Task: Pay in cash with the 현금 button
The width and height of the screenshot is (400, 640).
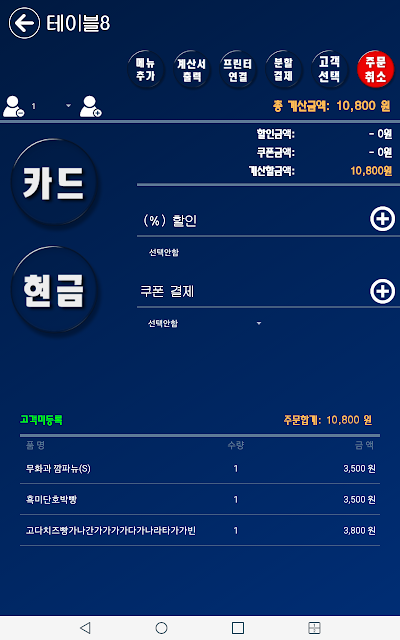Action: click(x=54, y=290)
